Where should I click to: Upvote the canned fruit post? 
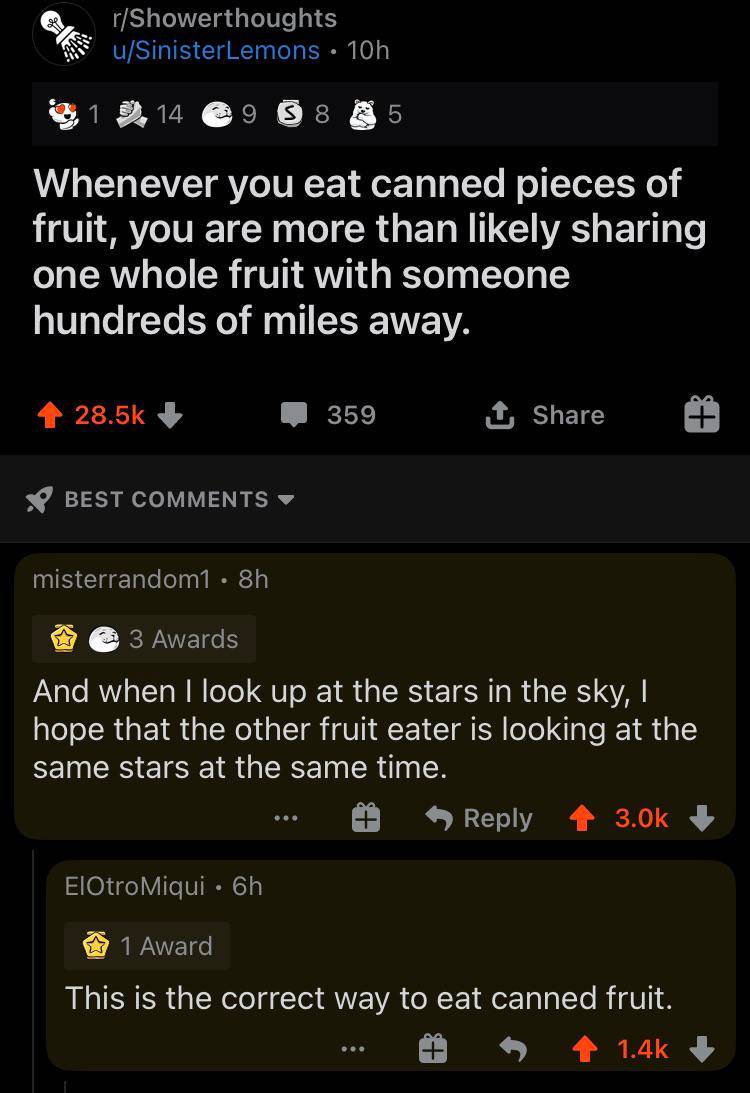(x=52, y=415)
